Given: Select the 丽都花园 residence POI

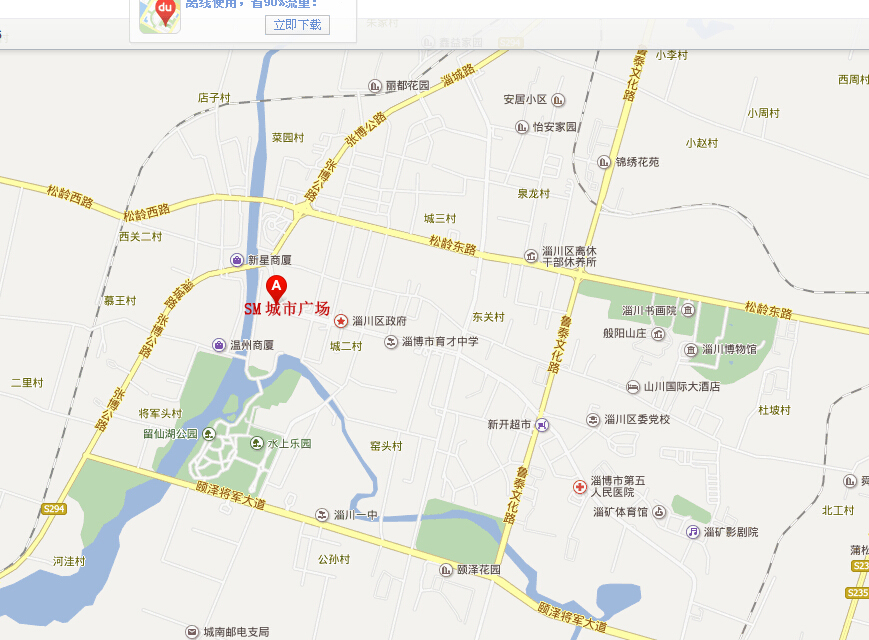Looking at the screenshot, I should point(375,86).
